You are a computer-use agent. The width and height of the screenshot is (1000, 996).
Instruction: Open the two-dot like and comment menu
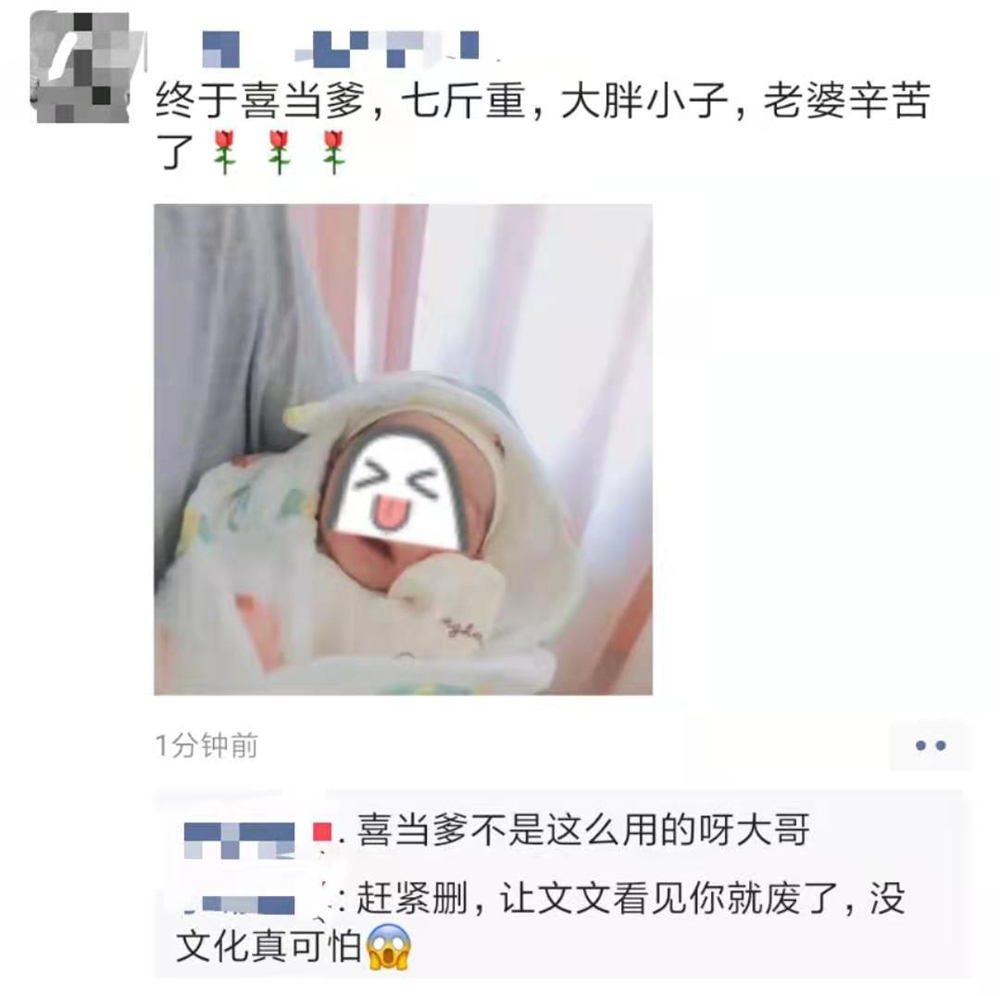[930, 745]
